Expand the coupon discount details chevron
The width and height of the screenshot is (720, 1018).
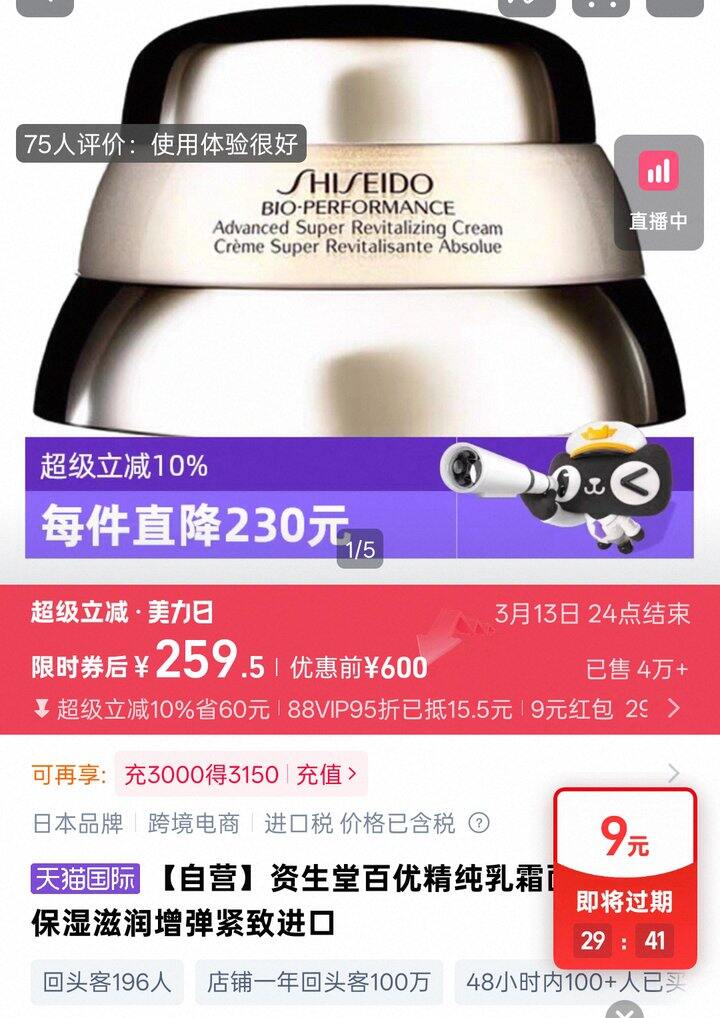coord(673,709)
